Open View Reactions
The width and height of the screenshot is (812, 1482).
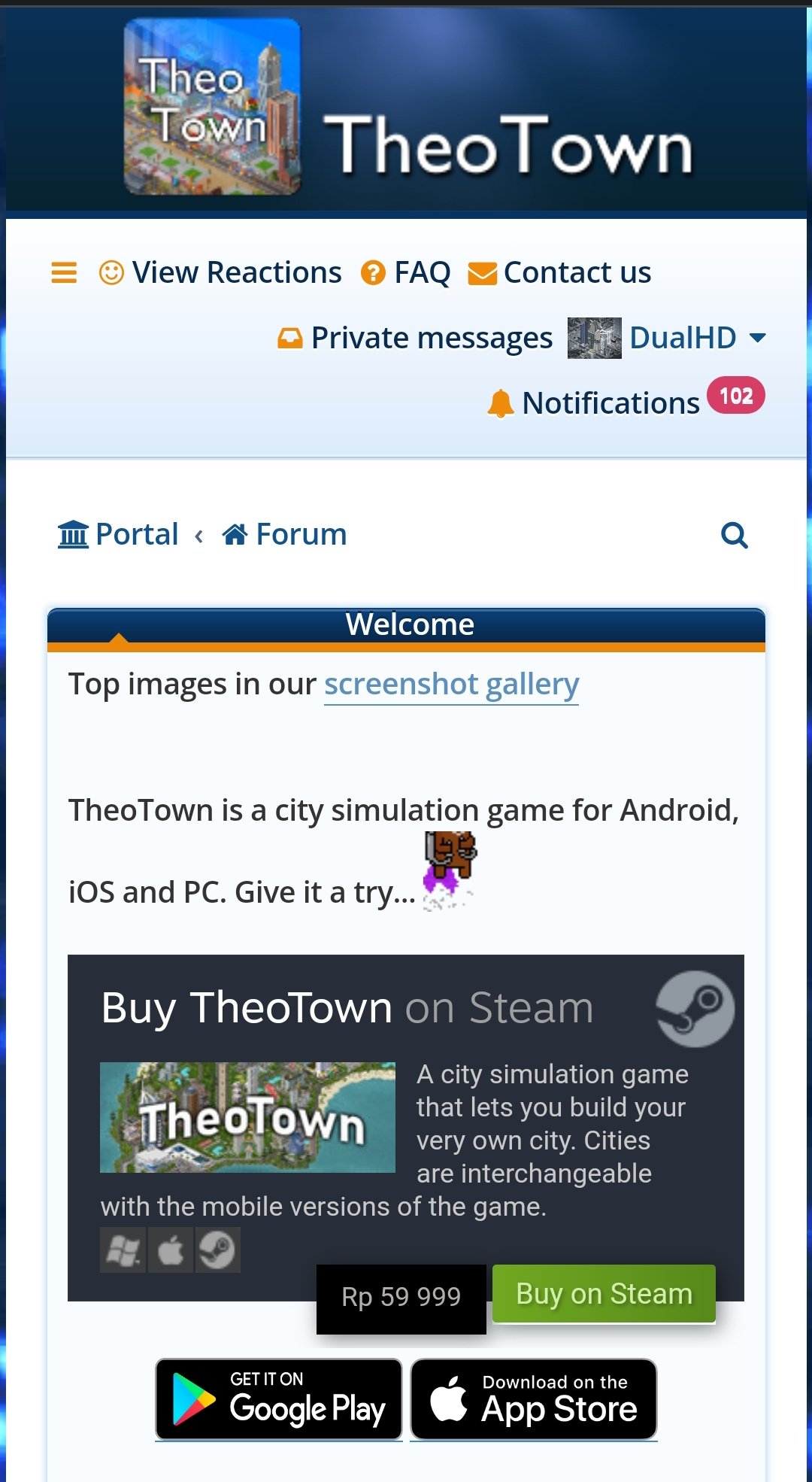220,272
